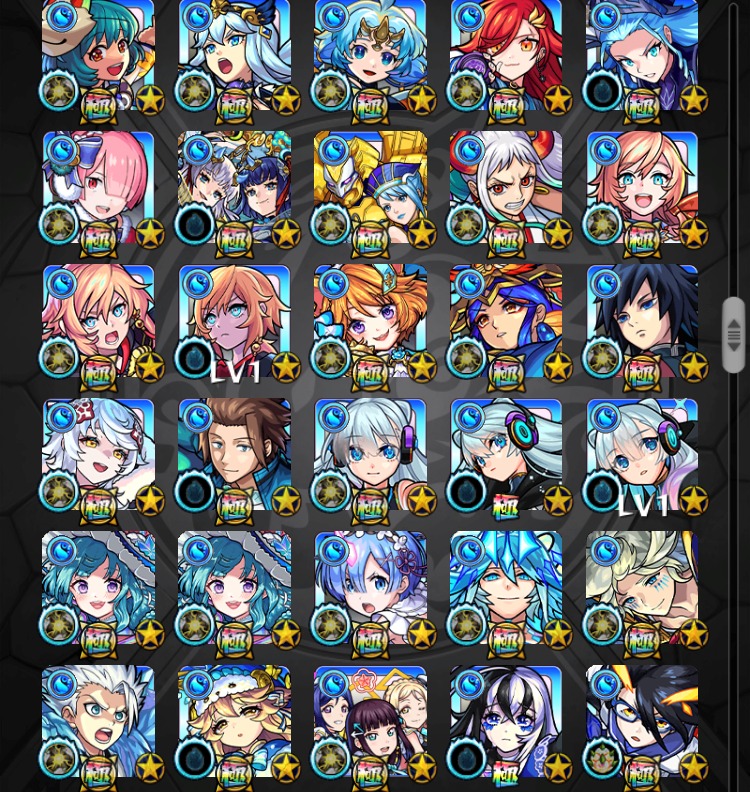
Task: Tap the scrollbar handle on the right edge
Action: 734,334
